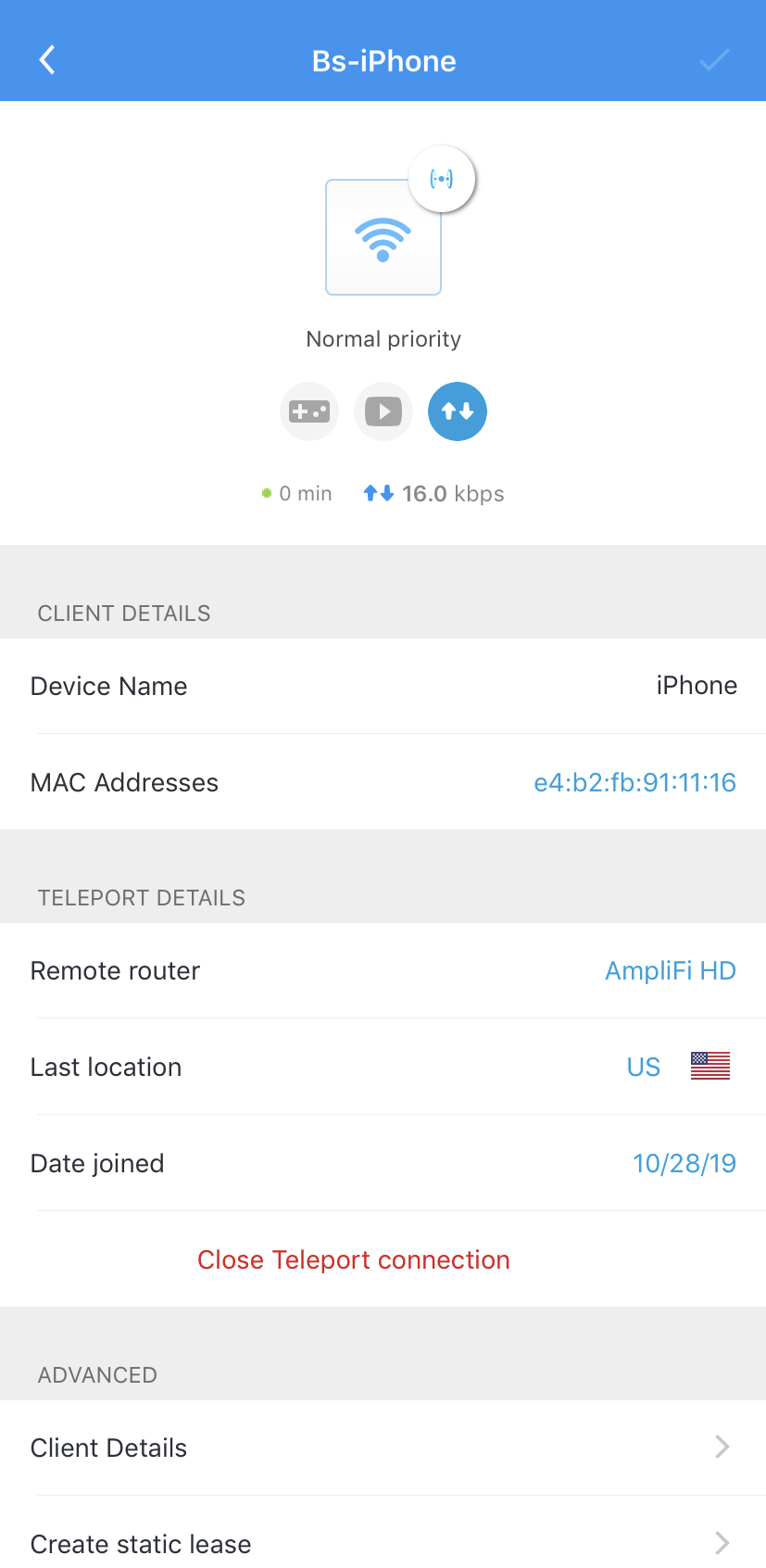
Task: Select the up-down arrows throughput icon
Action: (457, 411)
